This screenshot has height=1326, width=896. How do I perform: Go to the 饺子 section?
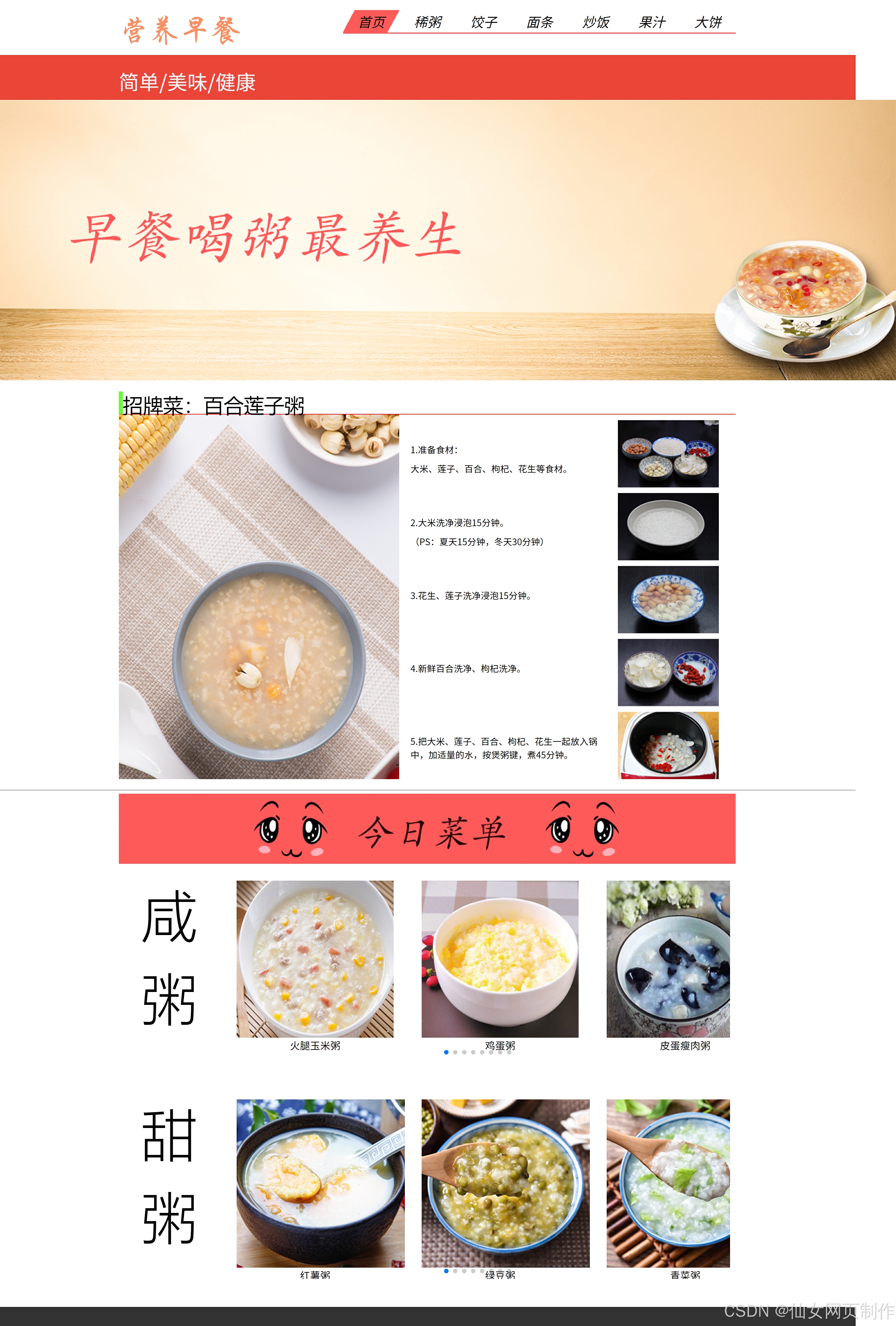(484, 22)
